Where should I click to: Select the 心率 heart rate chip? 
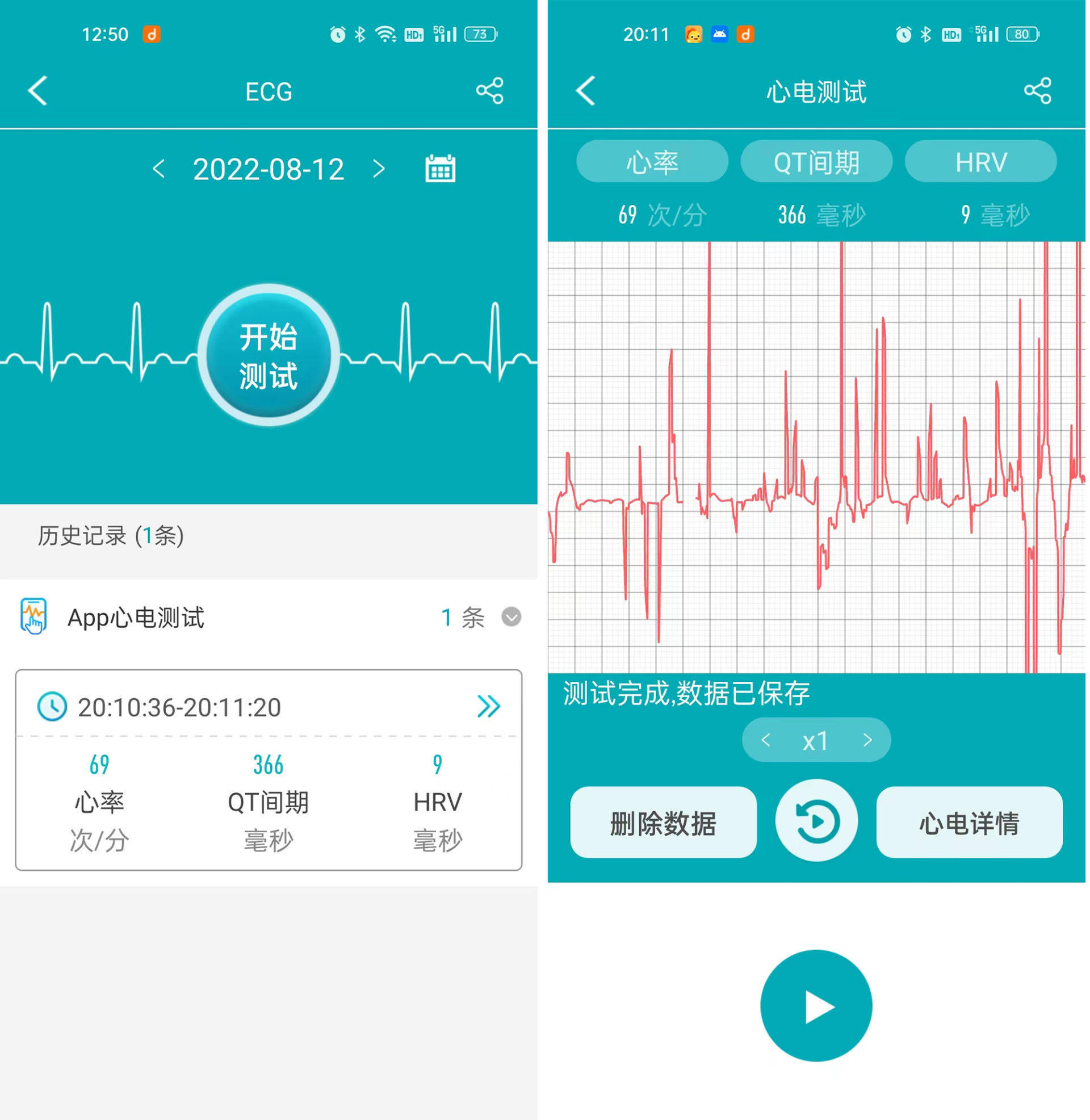652,162
